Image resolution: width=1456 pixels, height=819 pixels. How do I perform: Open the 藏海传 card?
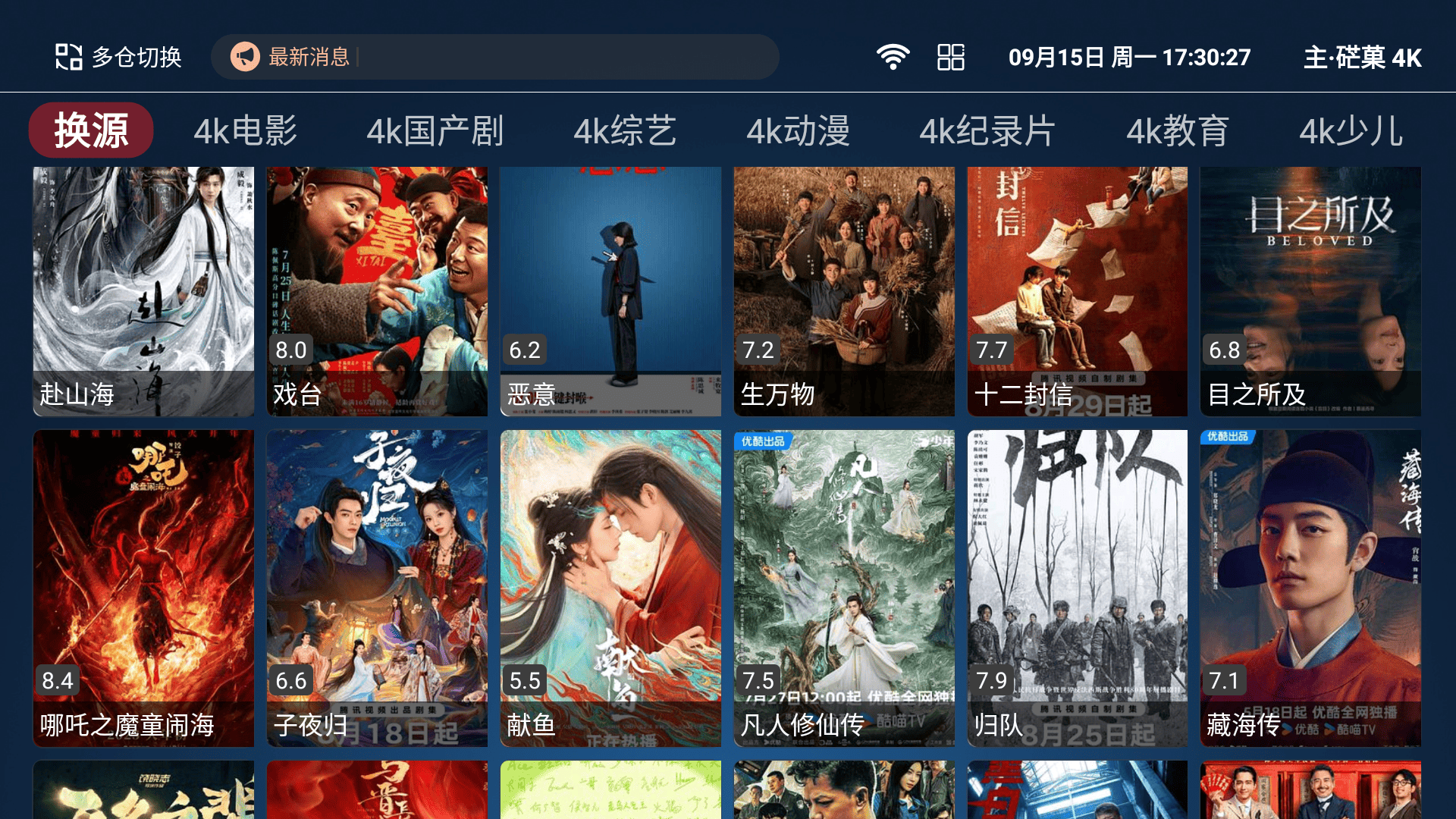[1310, 588]
